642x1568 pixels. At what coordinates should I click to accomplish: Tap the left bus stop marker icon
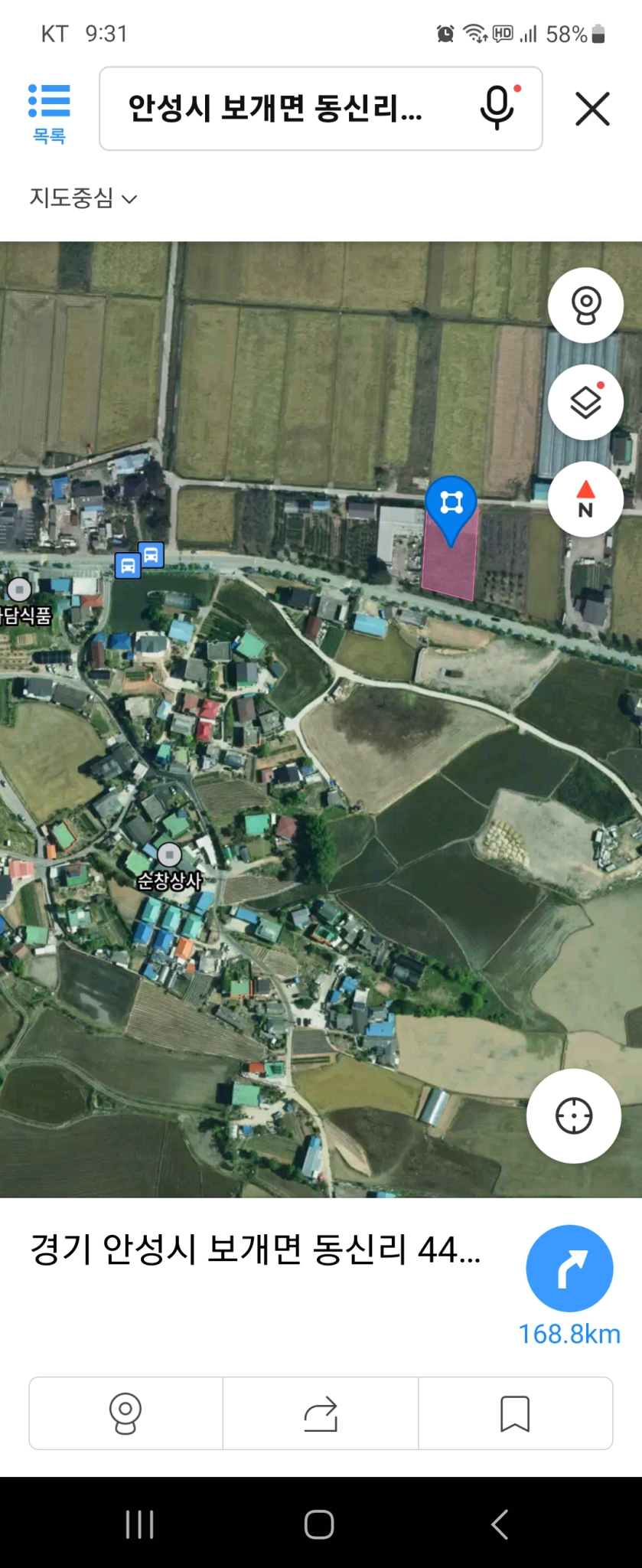click(x=127, y=567)
